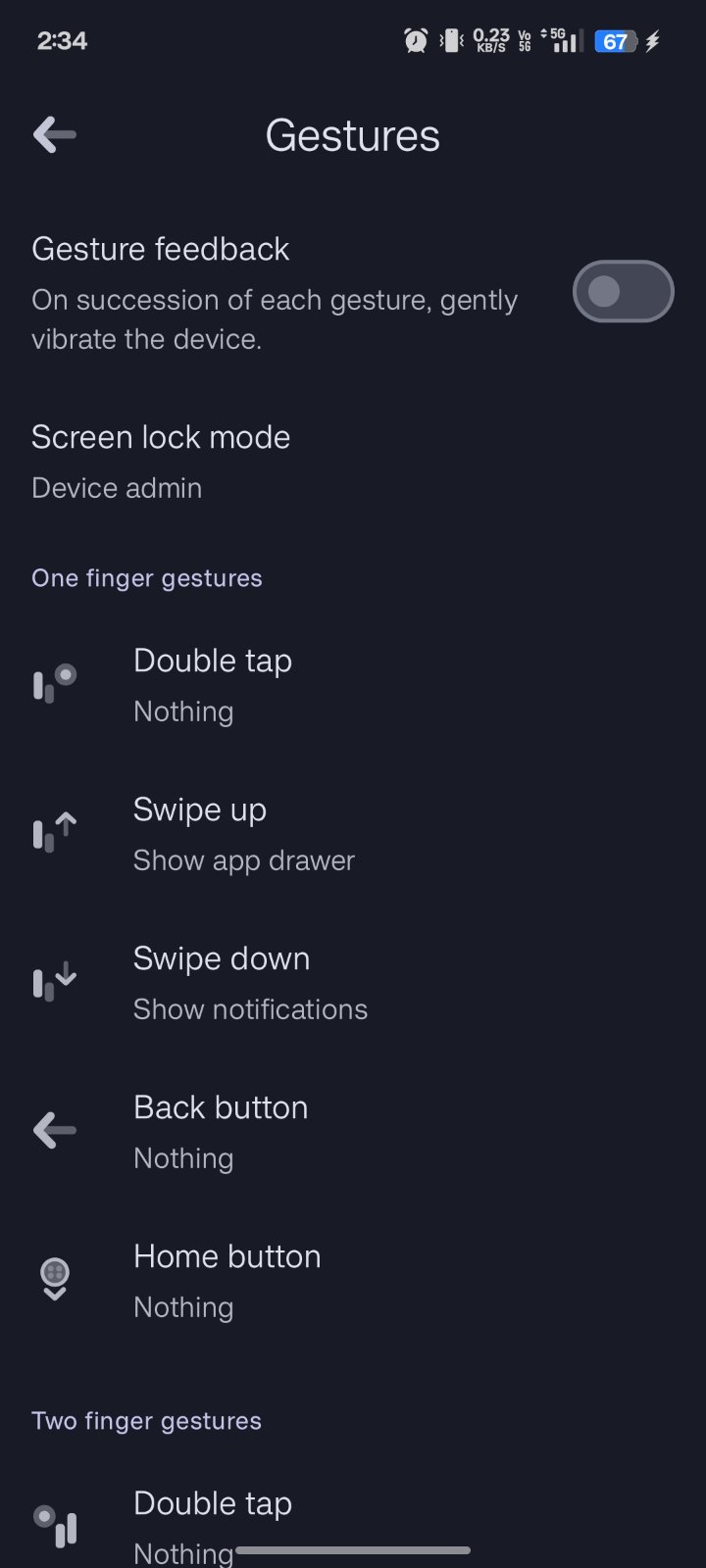Edit two finger Double tap gesture
Viewport: 706px width, 1568px height.
point(213,1521)
